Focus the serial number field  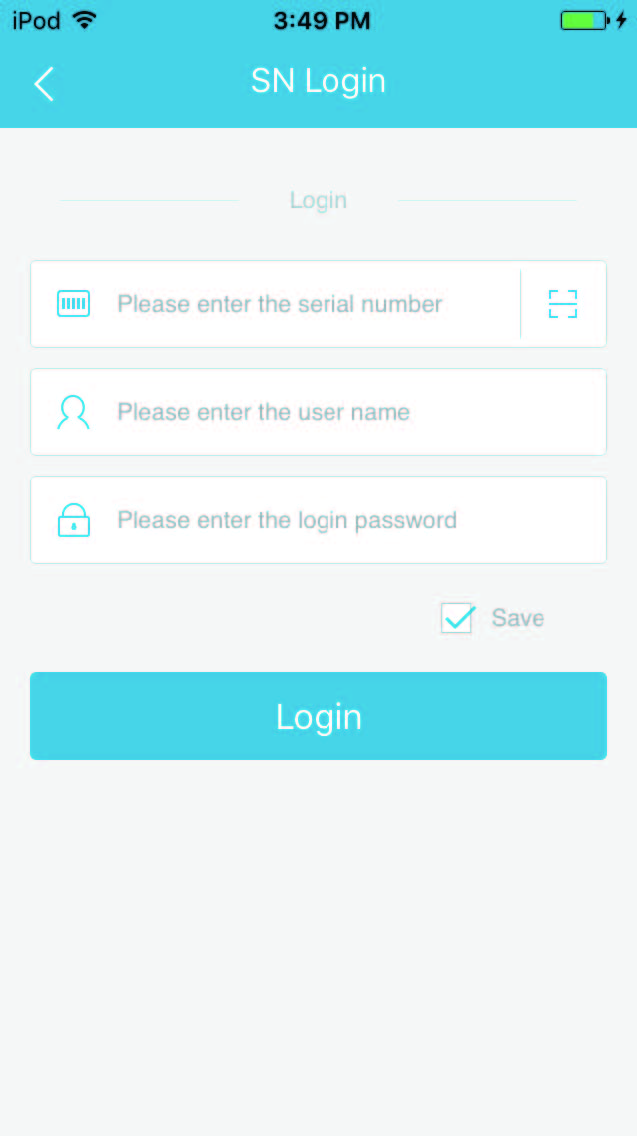coord(300,304)
